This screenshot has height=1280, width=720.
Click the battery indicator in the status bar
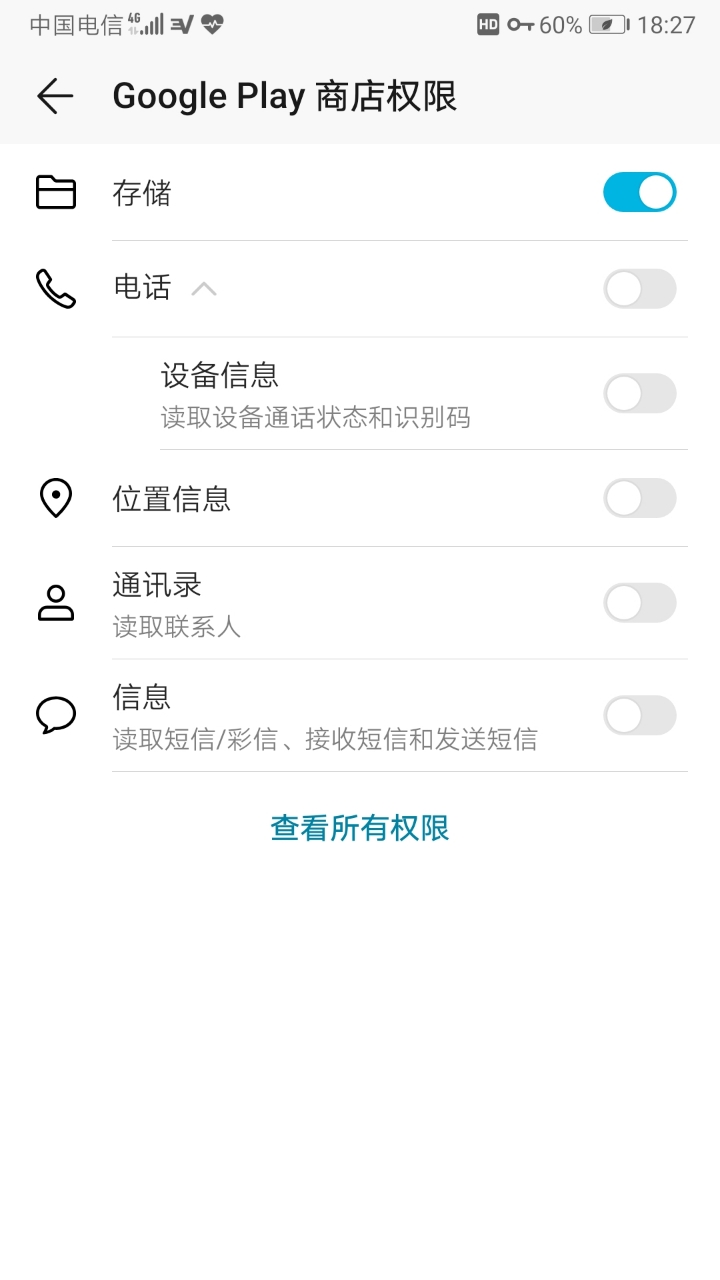(608, 25)
